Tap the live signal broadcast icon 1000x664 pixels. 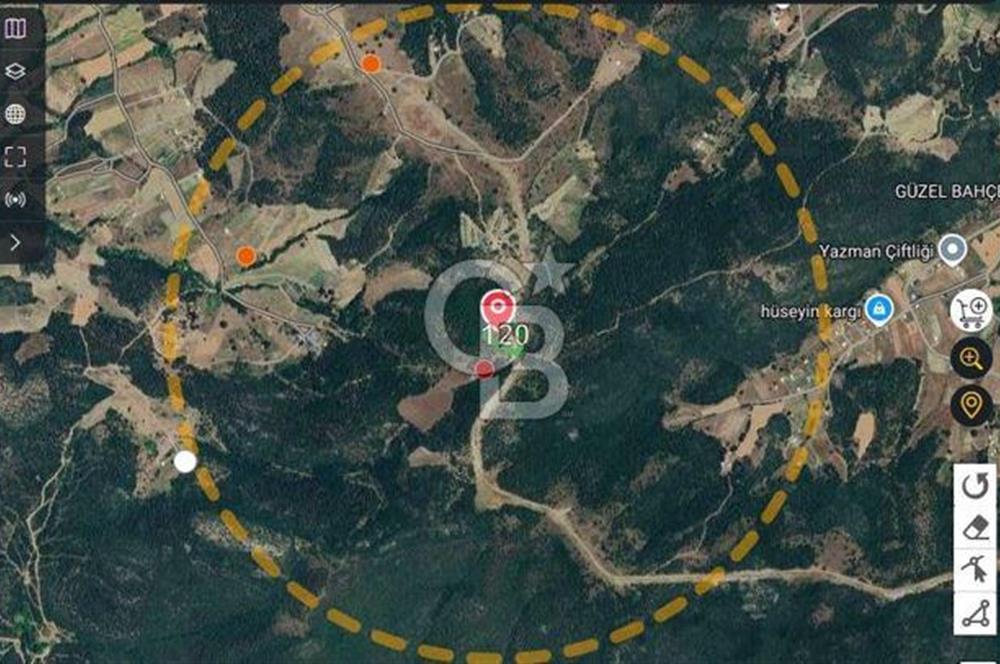click(x=15, y=199)
